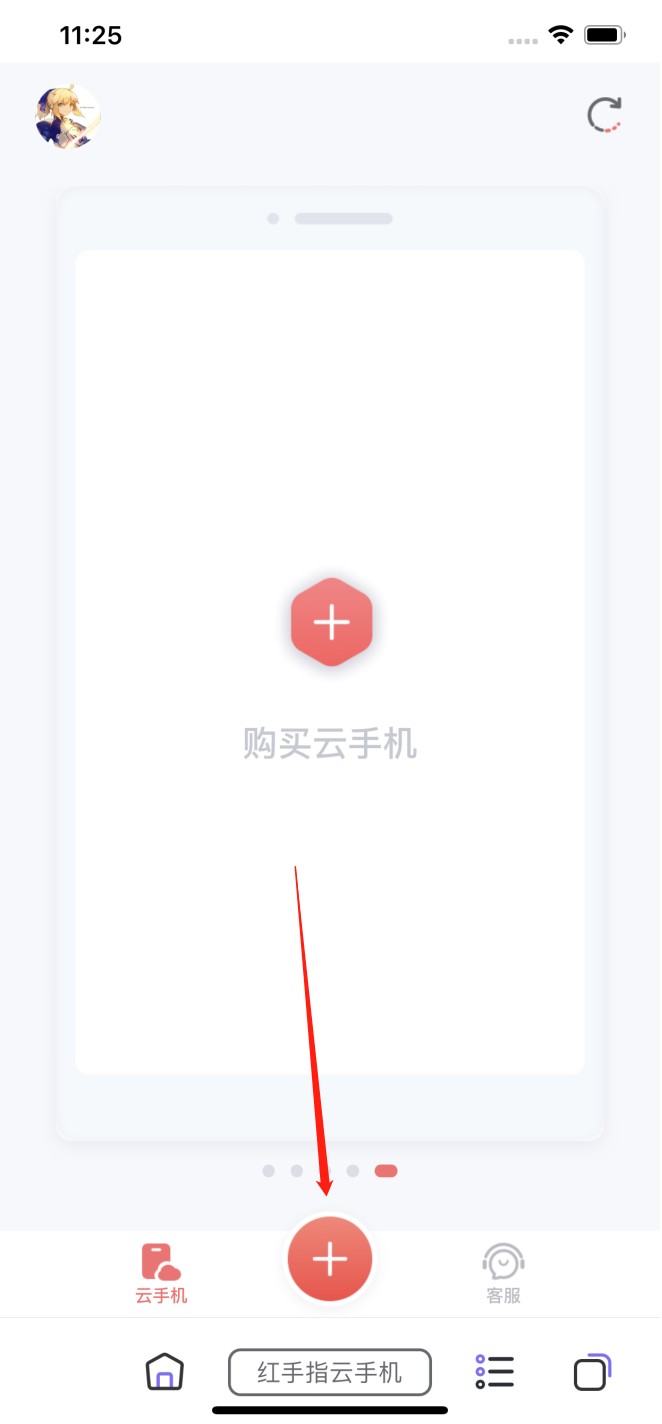The image size is (662, 1424).
Task: Tap the red plus button in the bottom bar
Action: tap(330, 1259)
